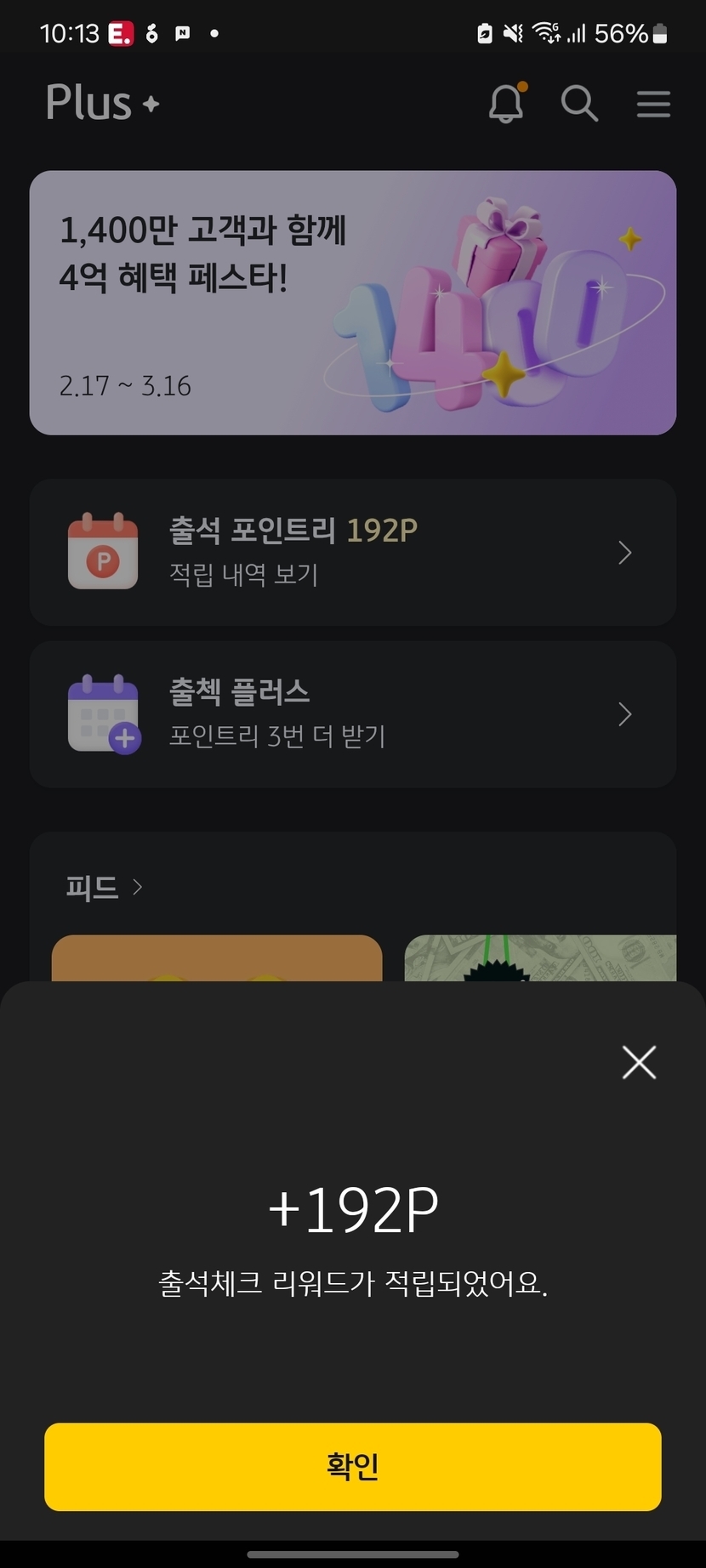Viewport: 706px width, 1568px height.
Task: Open the 출첵 플러스 row
Action: 352,714
